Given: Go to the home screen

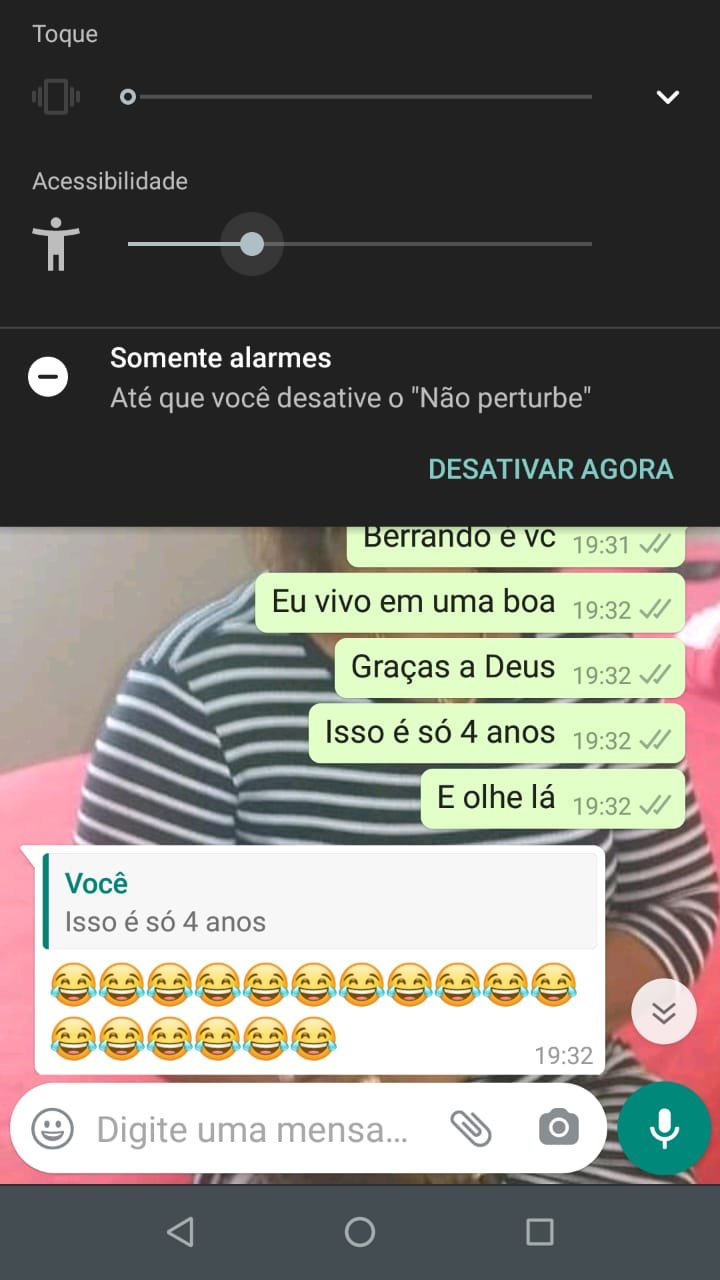Looking at the screenshot, I should click(360, 1232).
